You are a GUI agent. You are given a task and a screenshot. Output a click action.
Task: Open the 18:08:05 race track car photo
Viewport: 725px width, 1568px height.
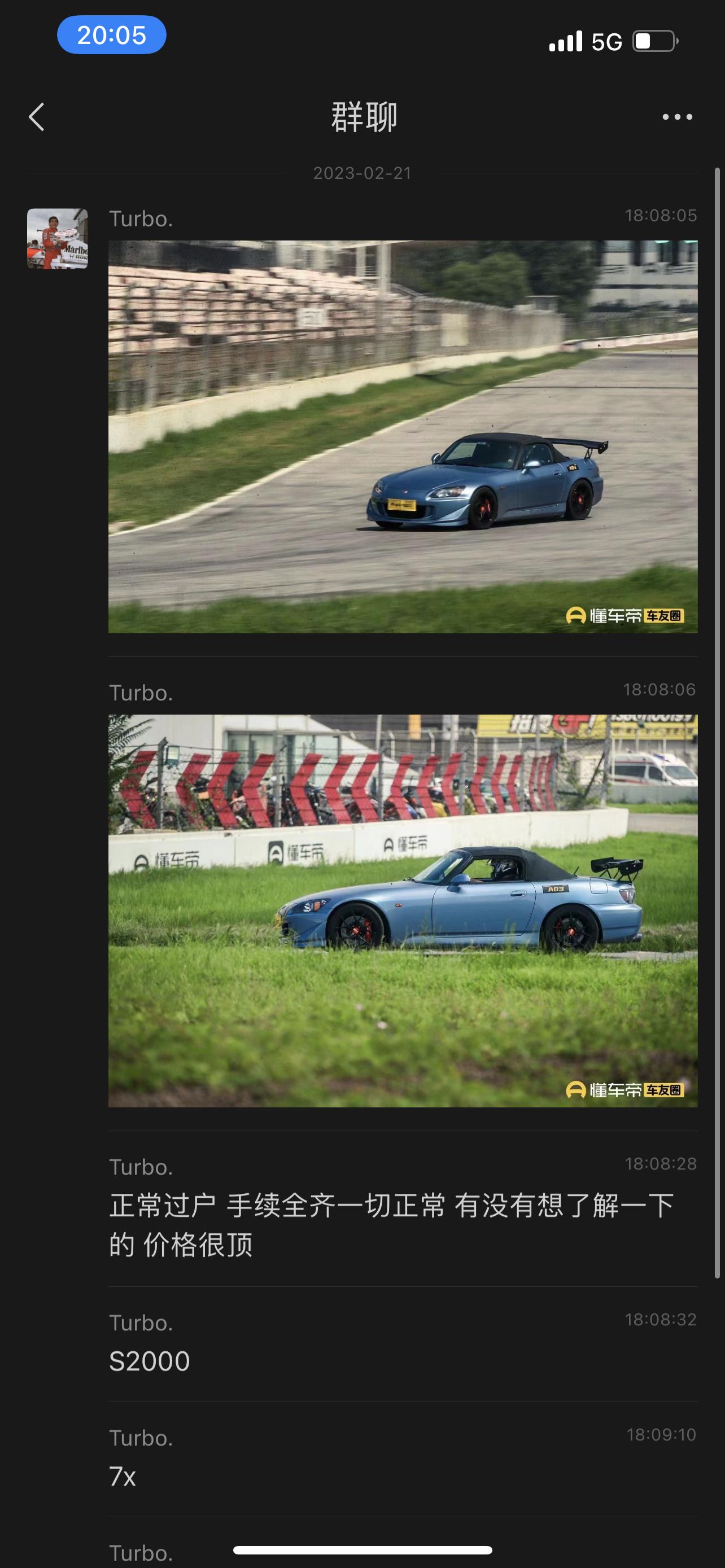tap(403, 436)
